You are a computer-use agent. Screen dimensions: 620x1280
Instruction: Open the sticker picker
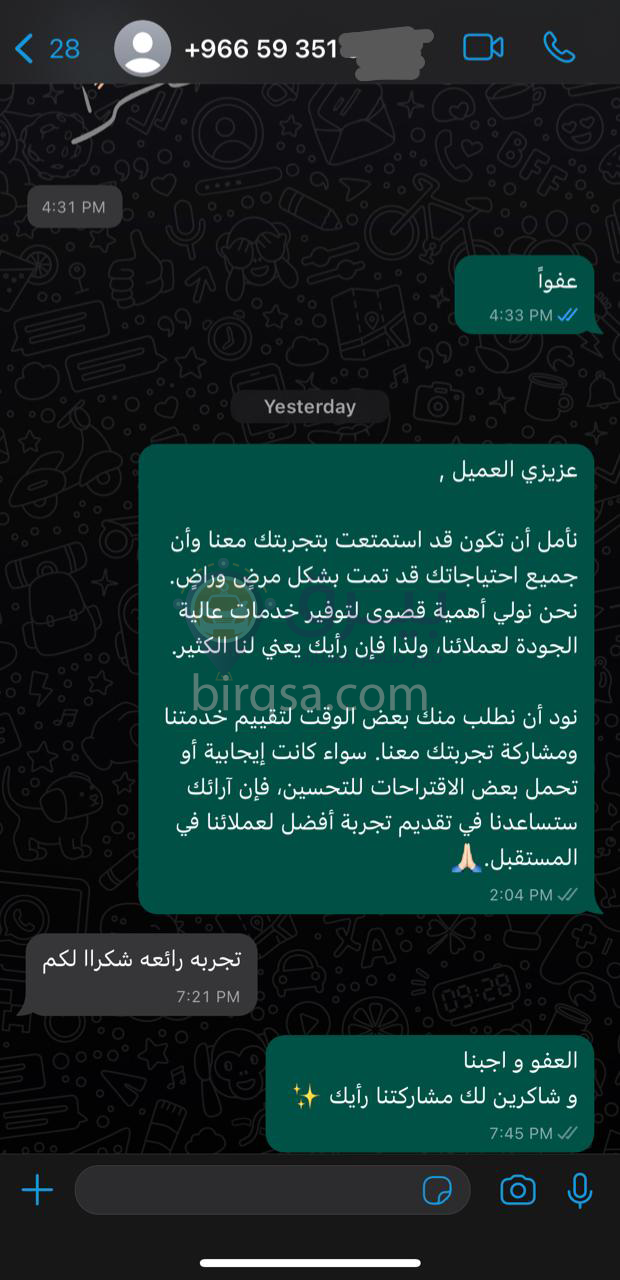pyautogui.click(x=438, y=1190)
